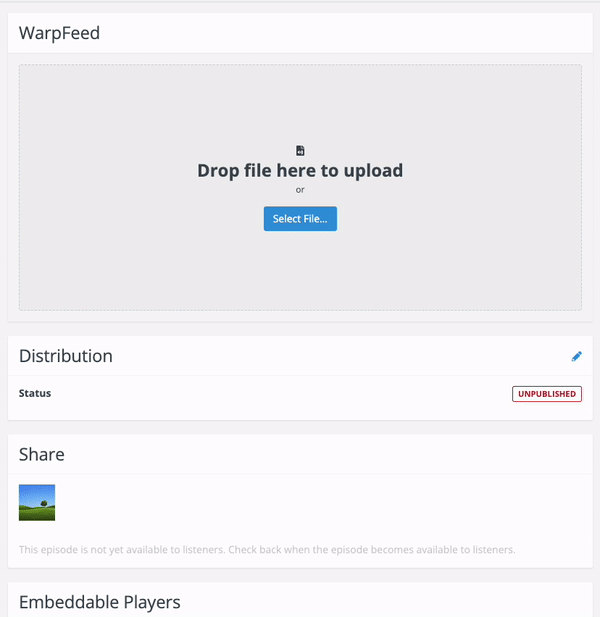Open the episode artwork thumbnail

click(x=37, y=502)
